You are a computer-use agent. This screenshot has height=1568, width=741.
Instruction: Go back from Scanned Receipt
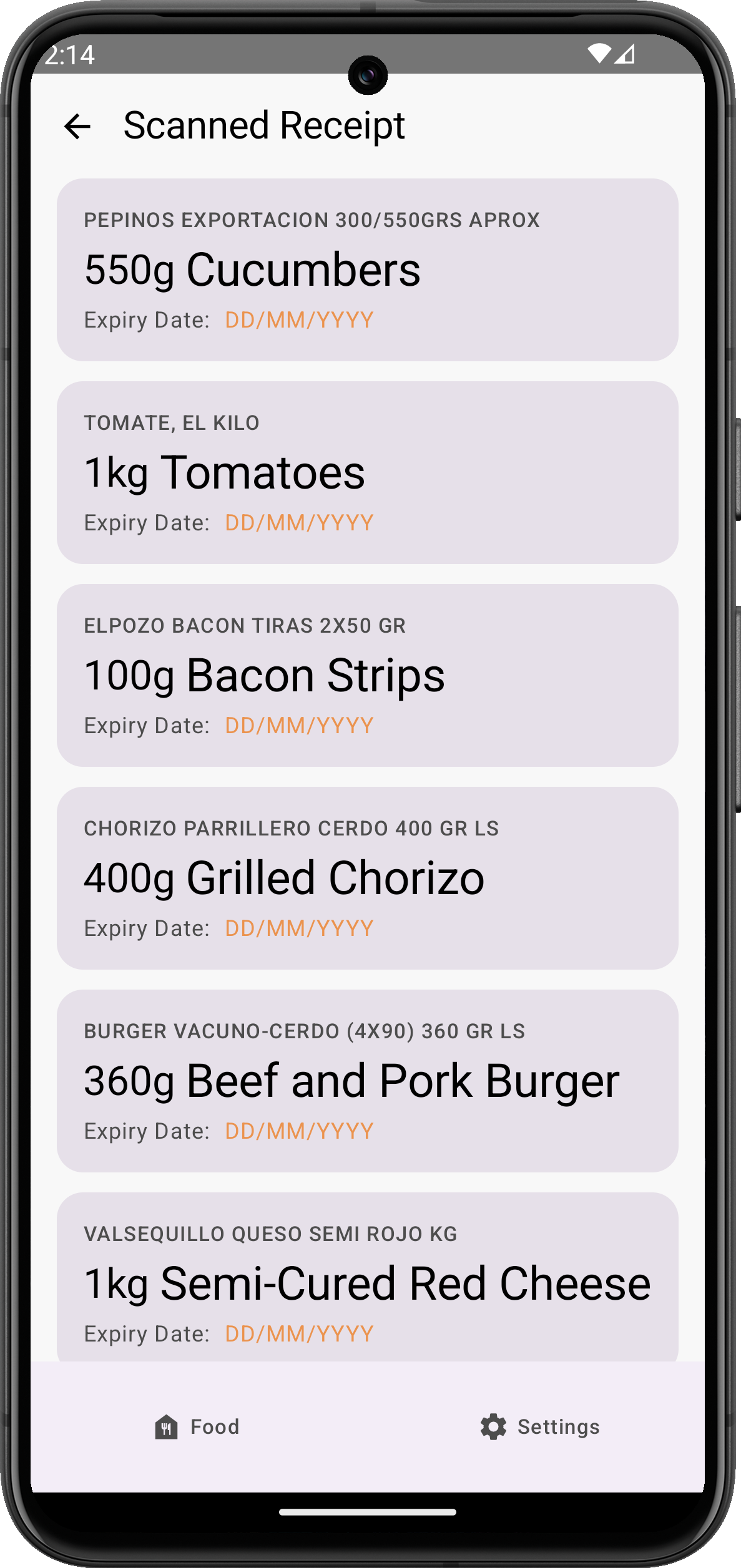(x=77, y=127)
